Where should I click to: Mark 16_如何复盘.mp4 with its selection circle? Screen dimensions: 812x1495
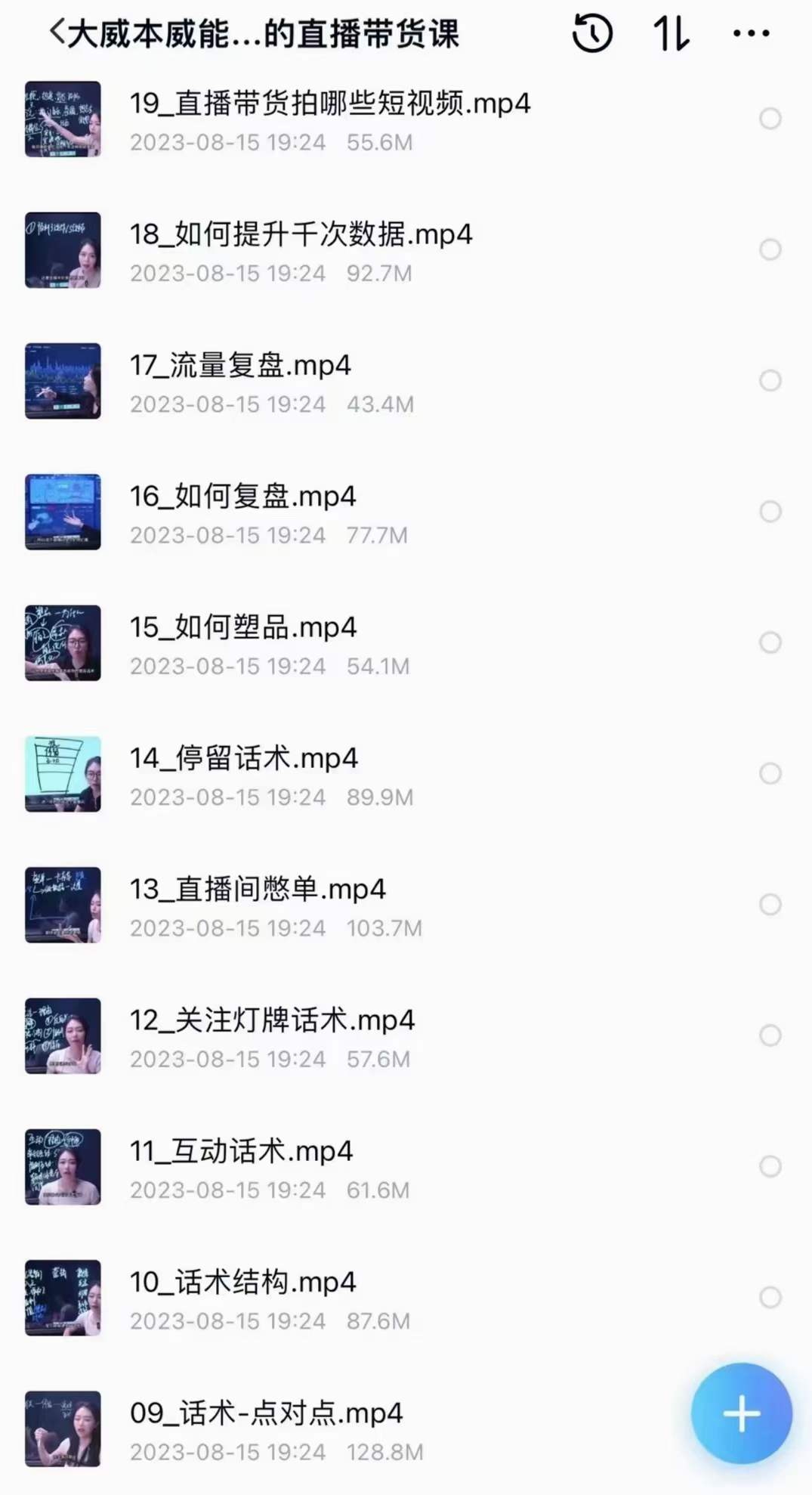tap(770, 512)
